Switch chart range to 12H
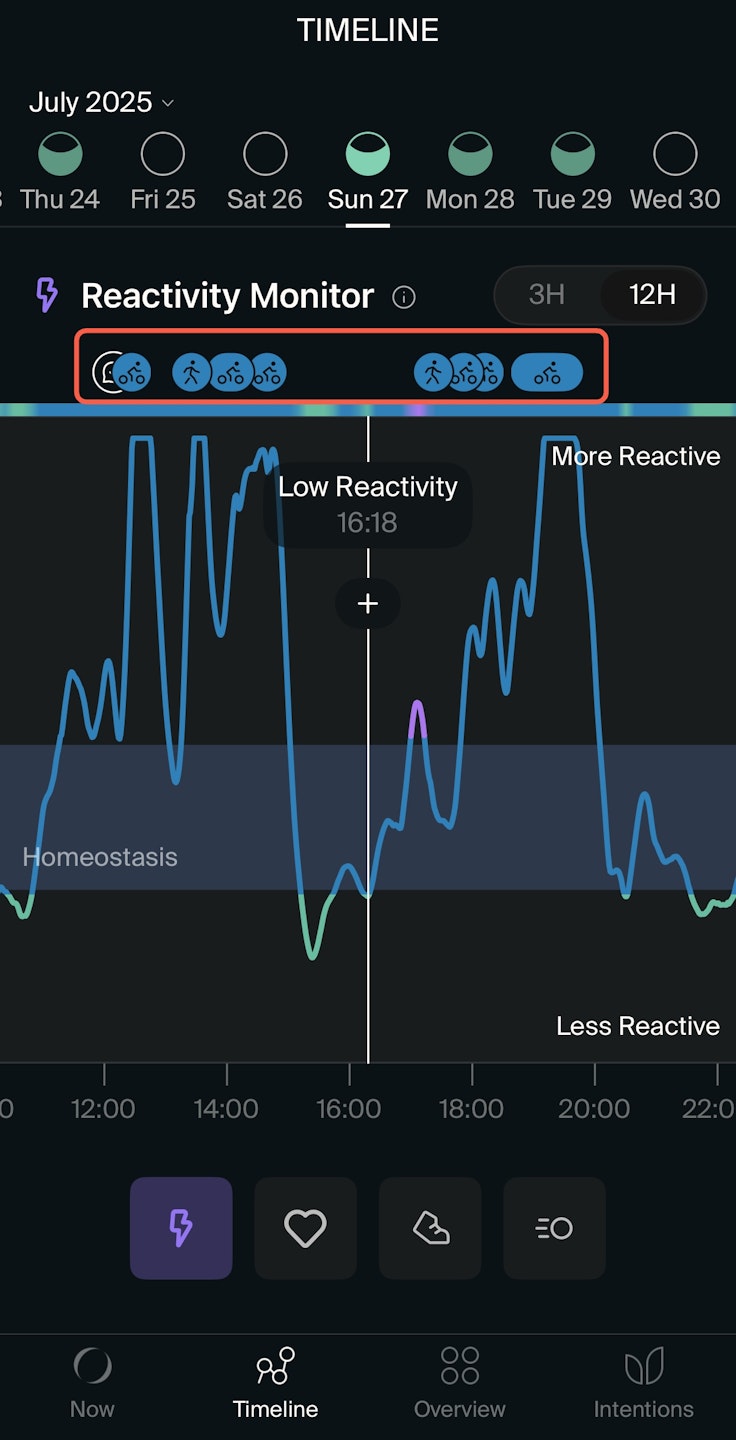Viewport: 736px width, 1440px height. (x=652, y=295)
